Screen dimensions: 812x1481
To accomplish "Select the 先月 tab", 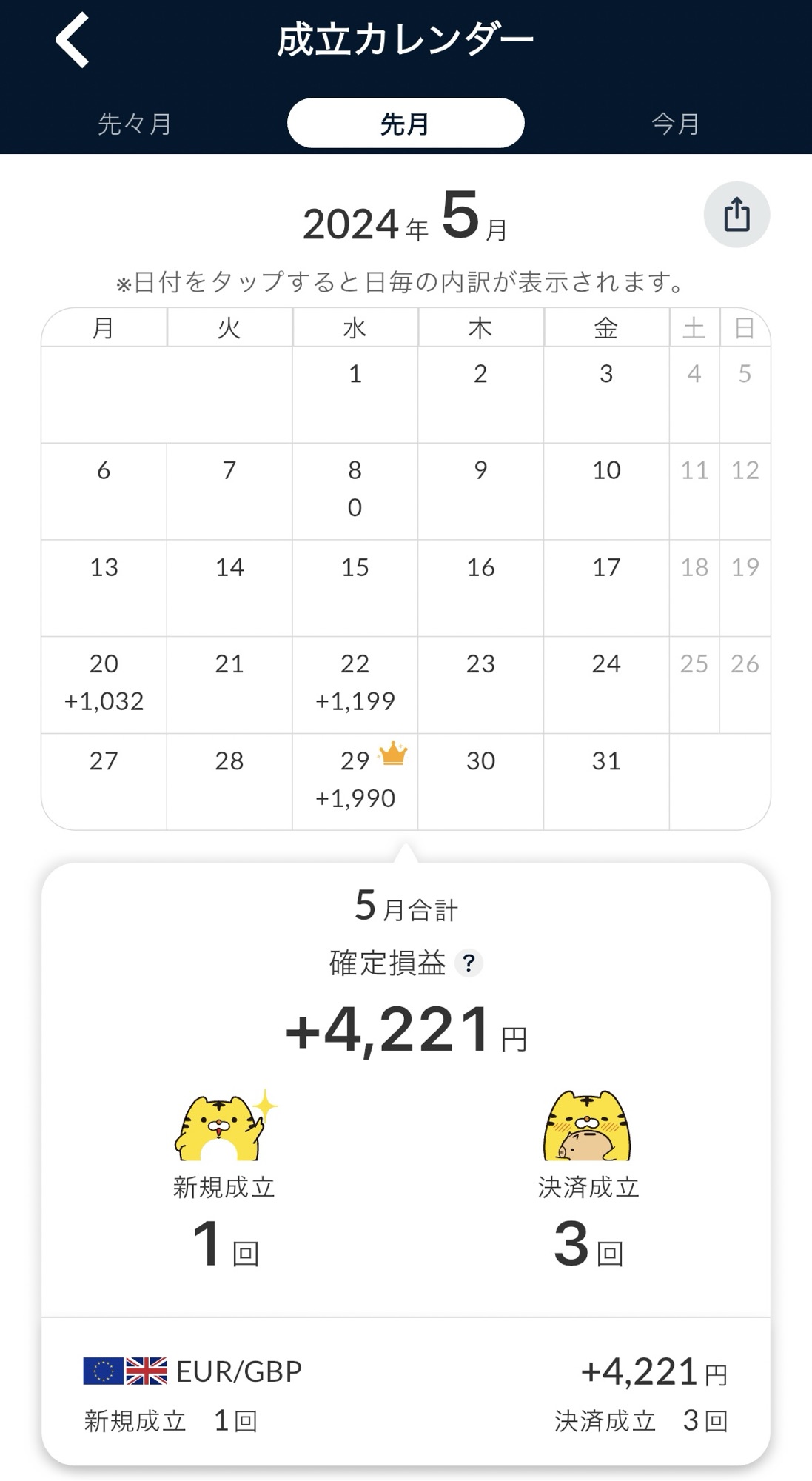I will [x=406, y=123].
